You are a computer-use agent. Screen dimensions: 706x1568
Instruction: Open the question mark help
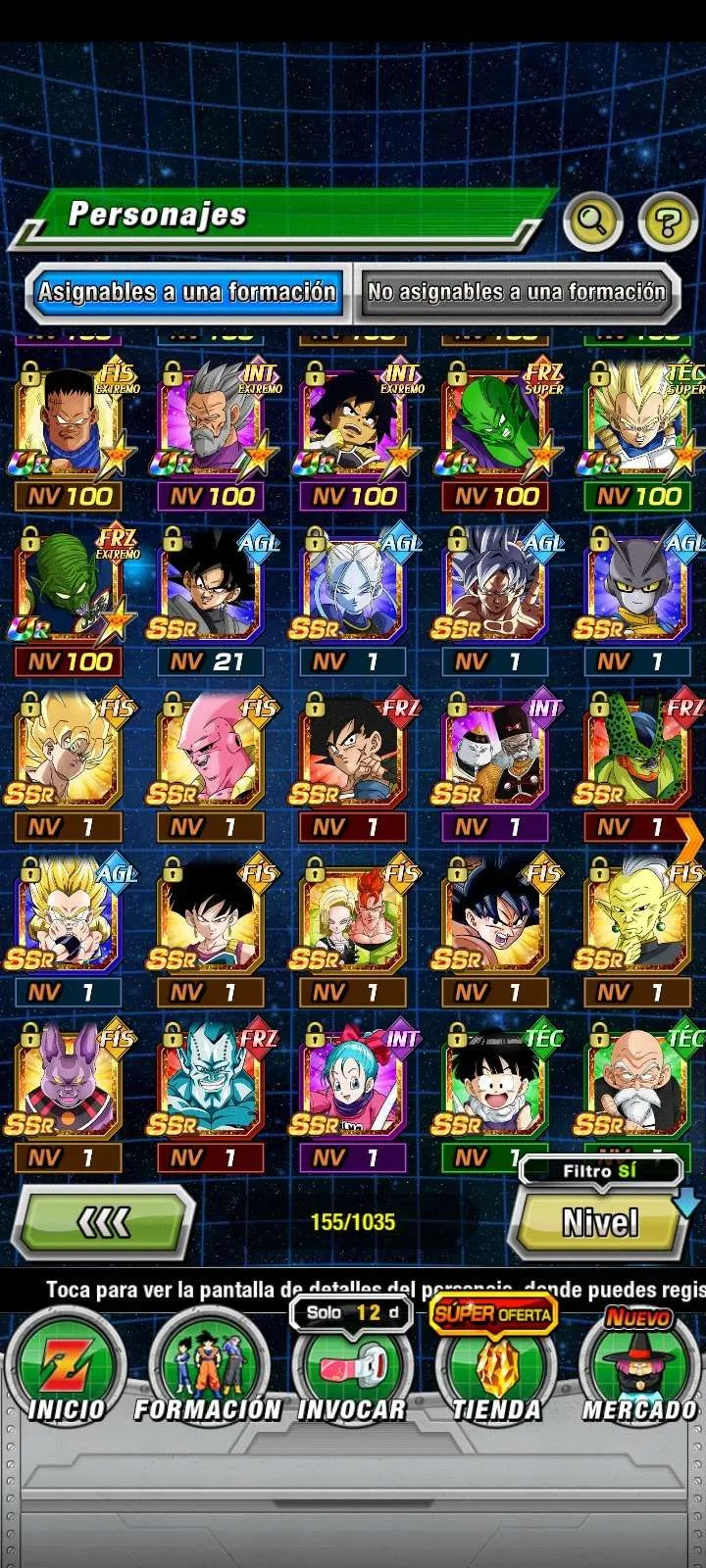pos(667,222)
